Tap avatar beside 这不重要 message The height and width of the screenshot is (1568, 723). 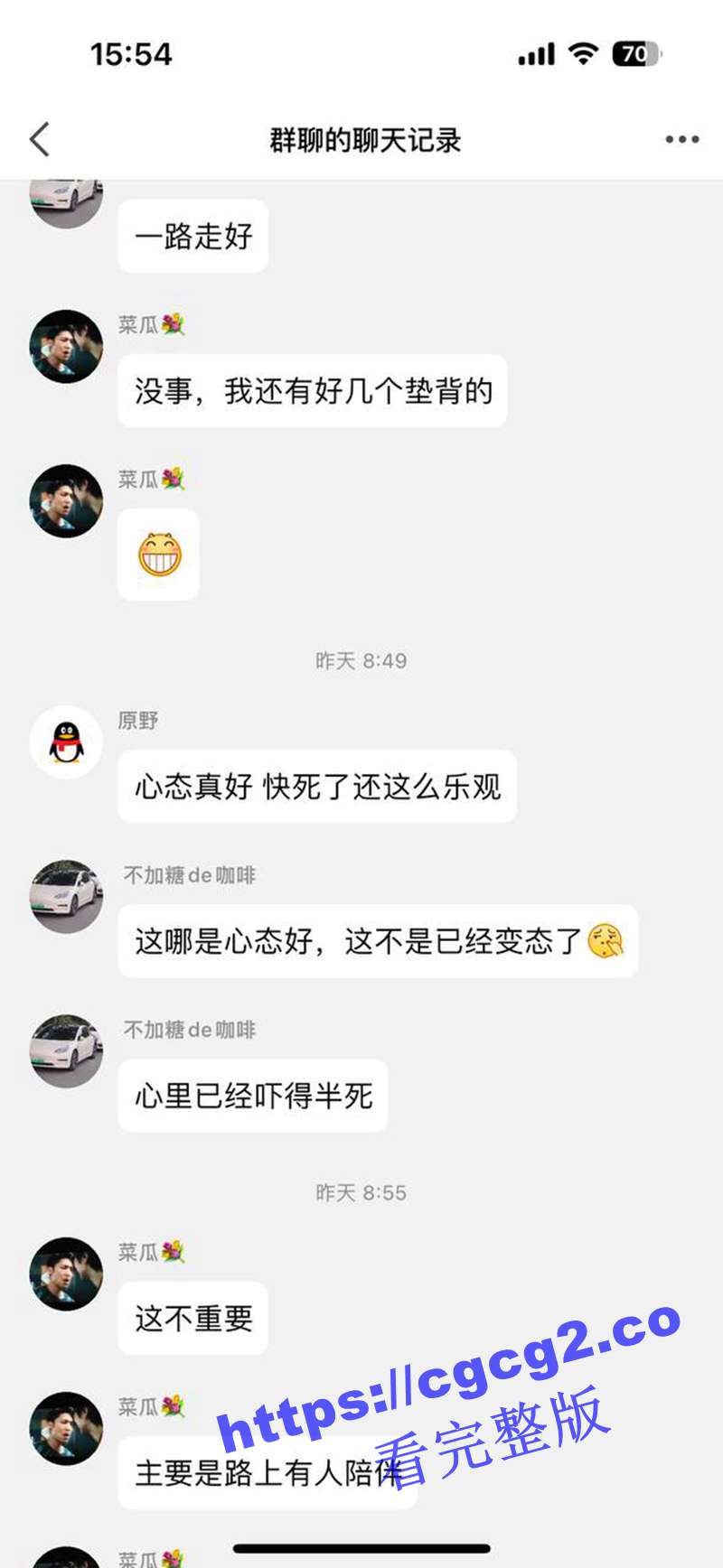[66, 1274]
